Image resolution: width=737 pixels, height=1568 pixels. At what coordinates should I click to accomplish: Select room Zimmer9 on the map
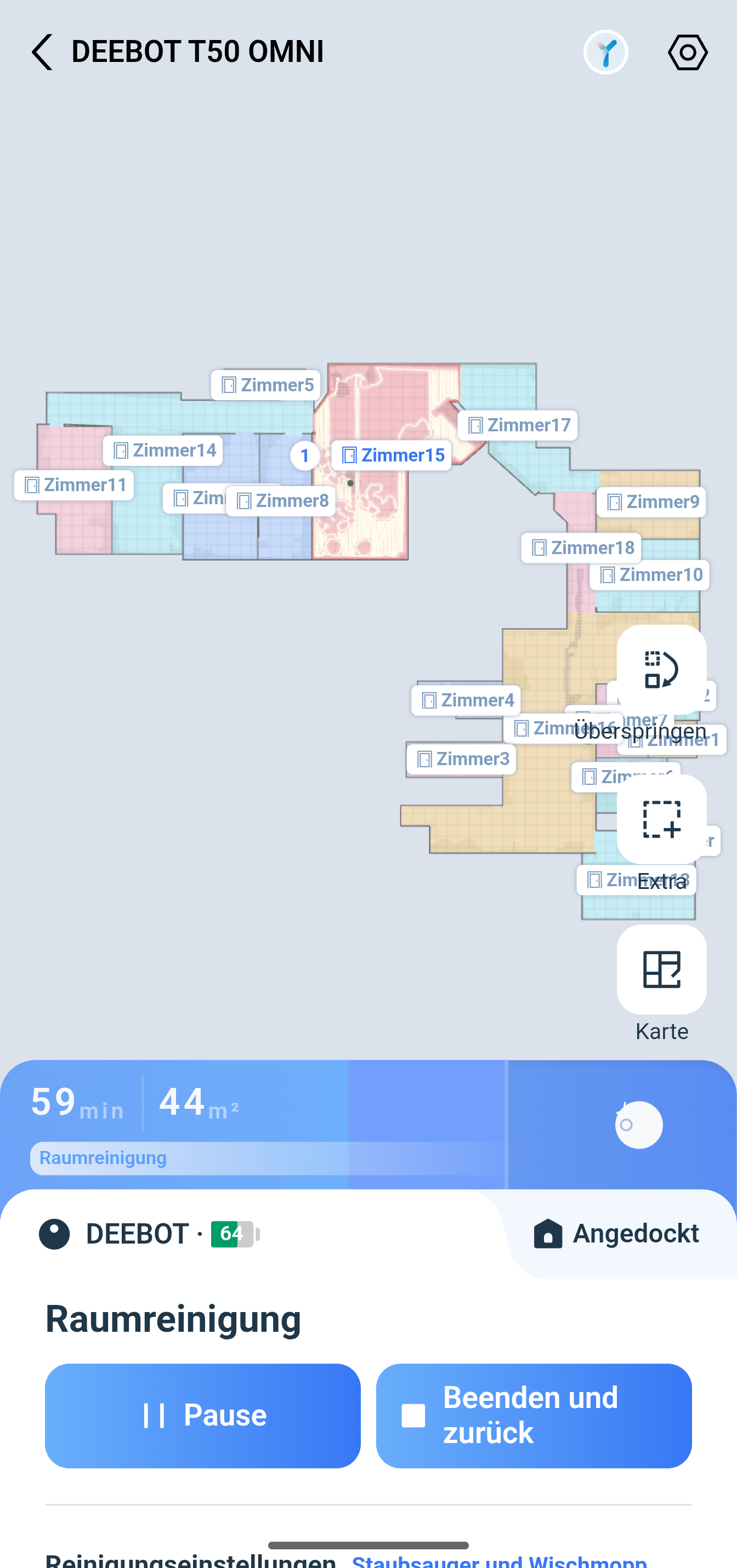tap(651, 502)
